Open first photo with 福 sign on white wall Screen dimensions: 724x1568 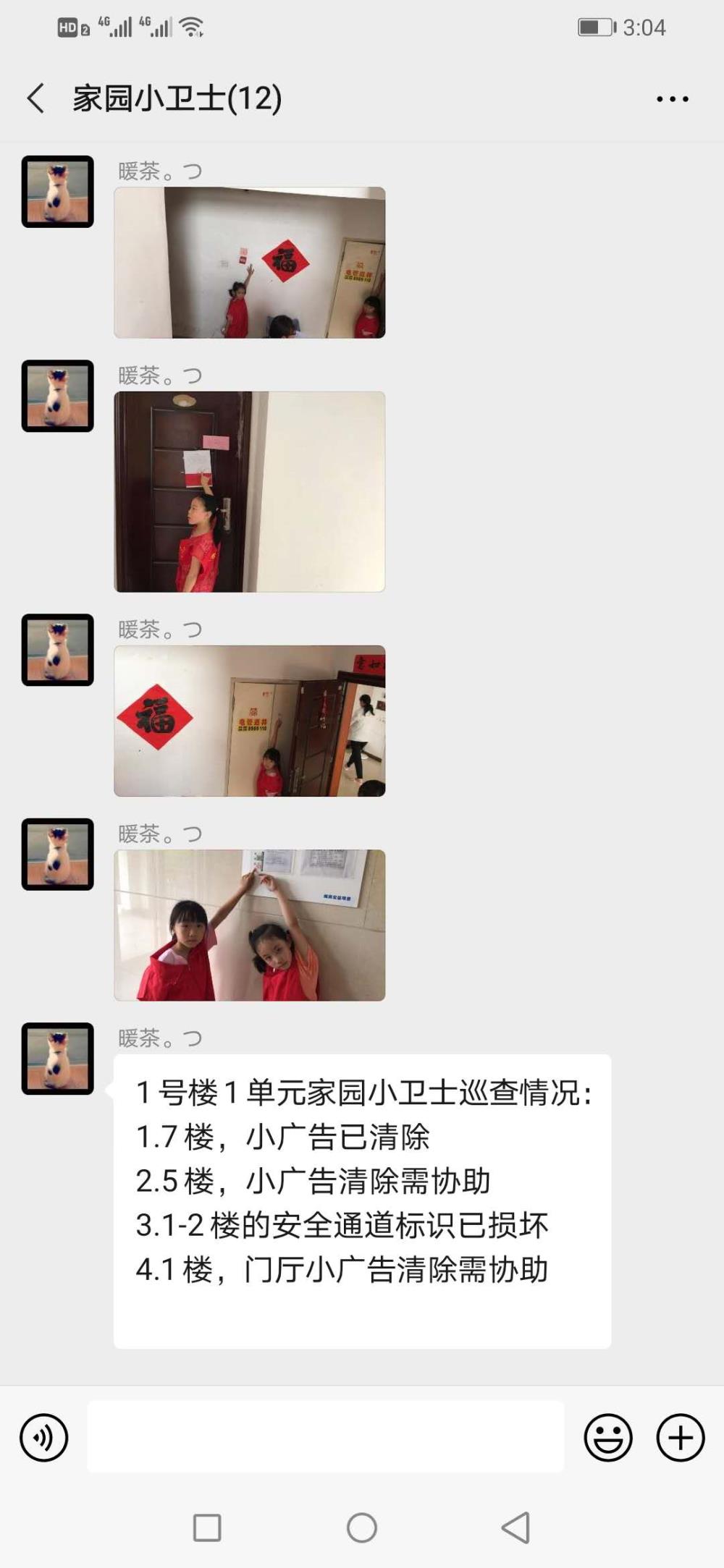tap(250, 263)
